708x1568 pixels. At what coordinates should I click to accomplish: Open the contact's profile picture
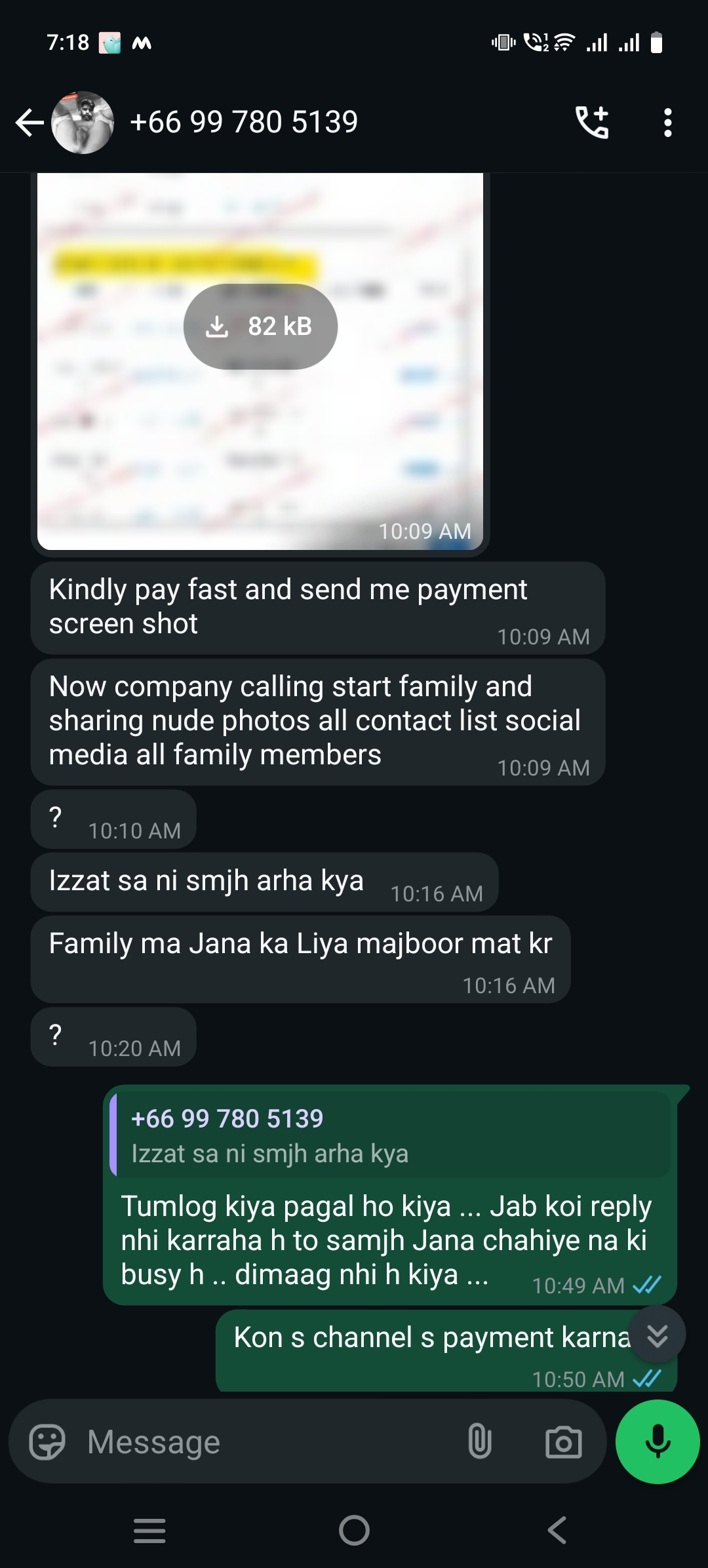(83, 123)
